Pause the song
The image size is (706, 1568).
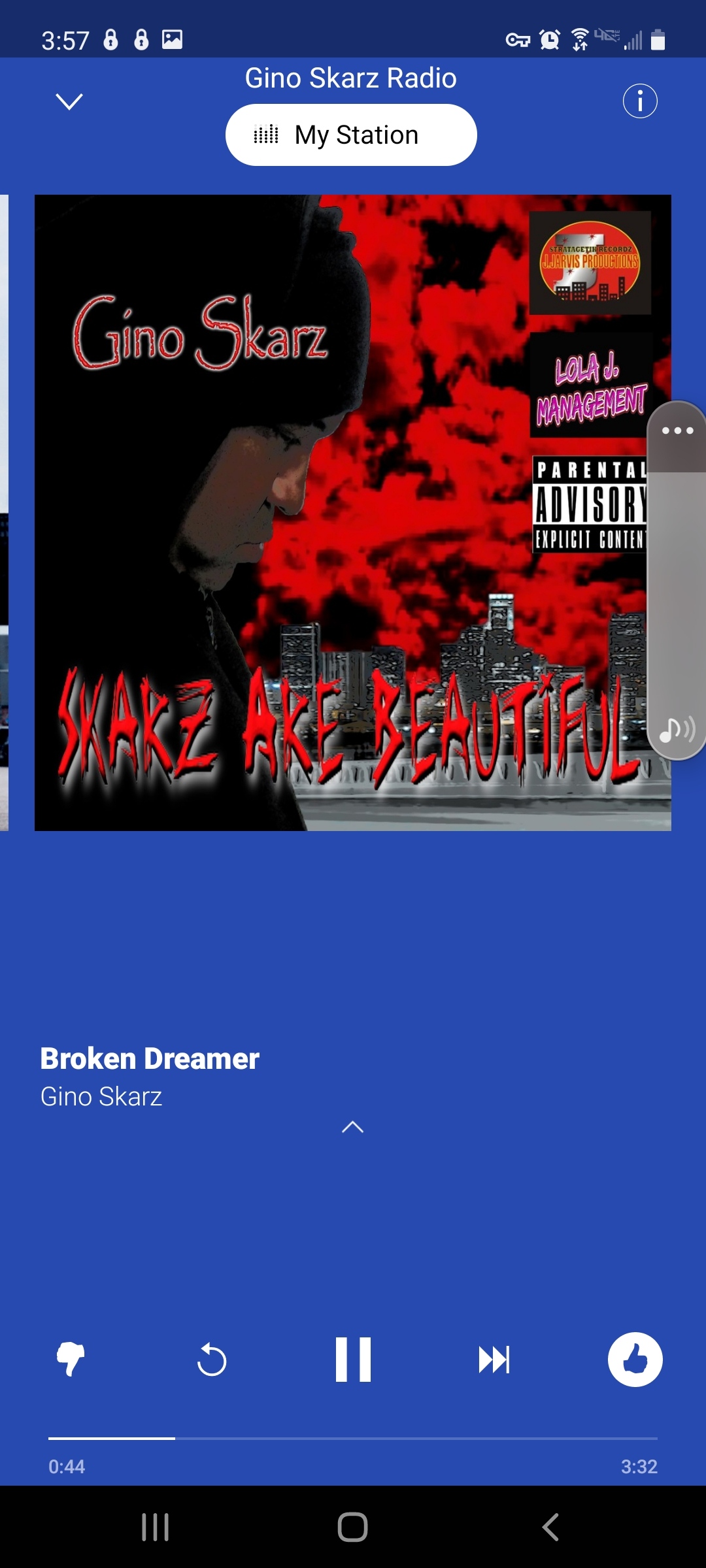[353, 1360]
